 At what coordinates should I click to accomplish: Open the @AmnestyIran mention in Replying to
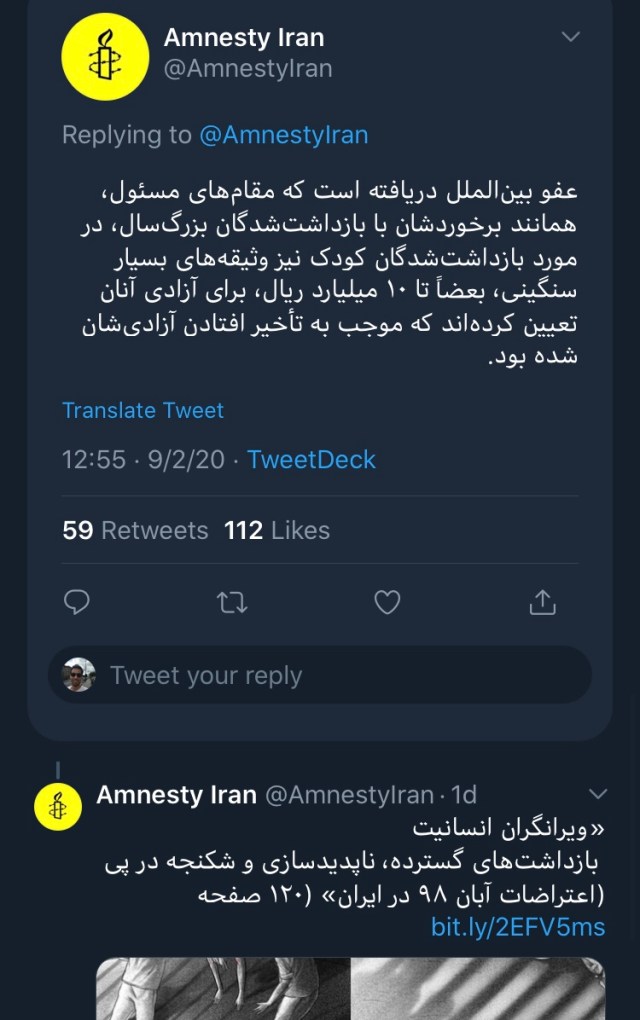284,135
